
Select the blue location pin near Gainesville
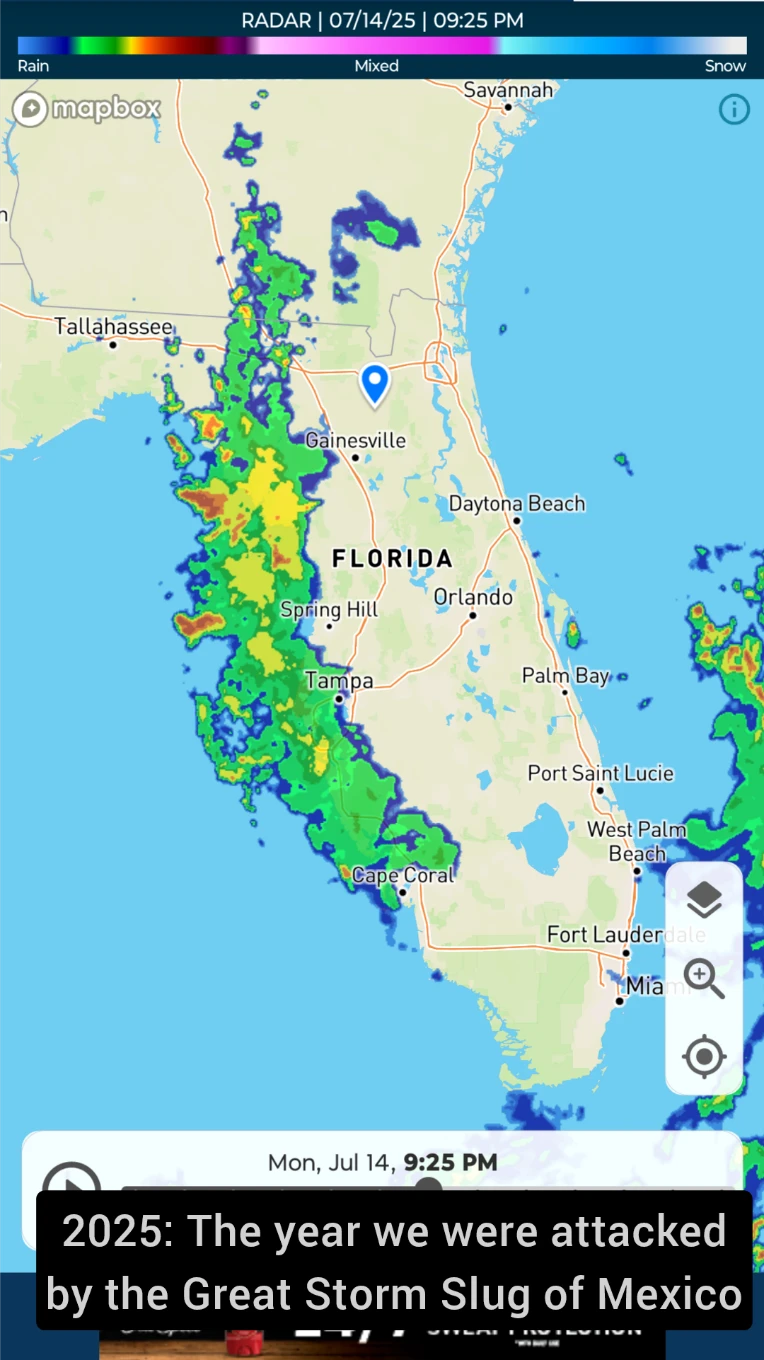point(374,383)
